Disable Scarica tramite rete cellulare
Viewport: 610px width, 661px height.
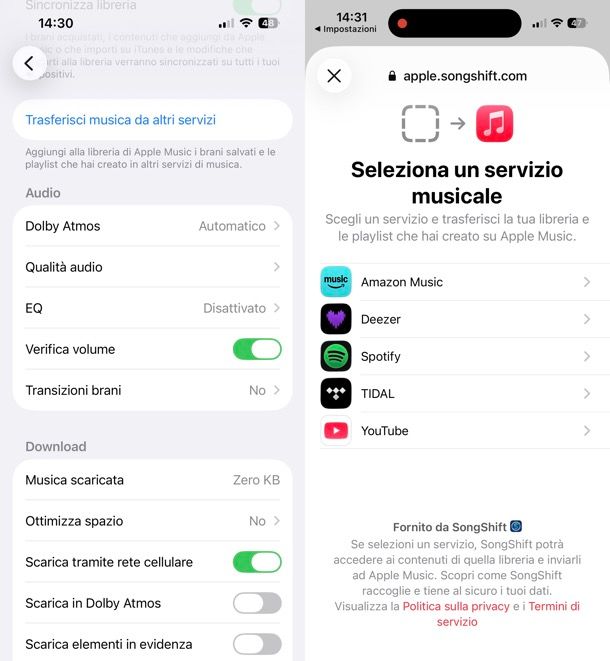click(x=257, y=562)
